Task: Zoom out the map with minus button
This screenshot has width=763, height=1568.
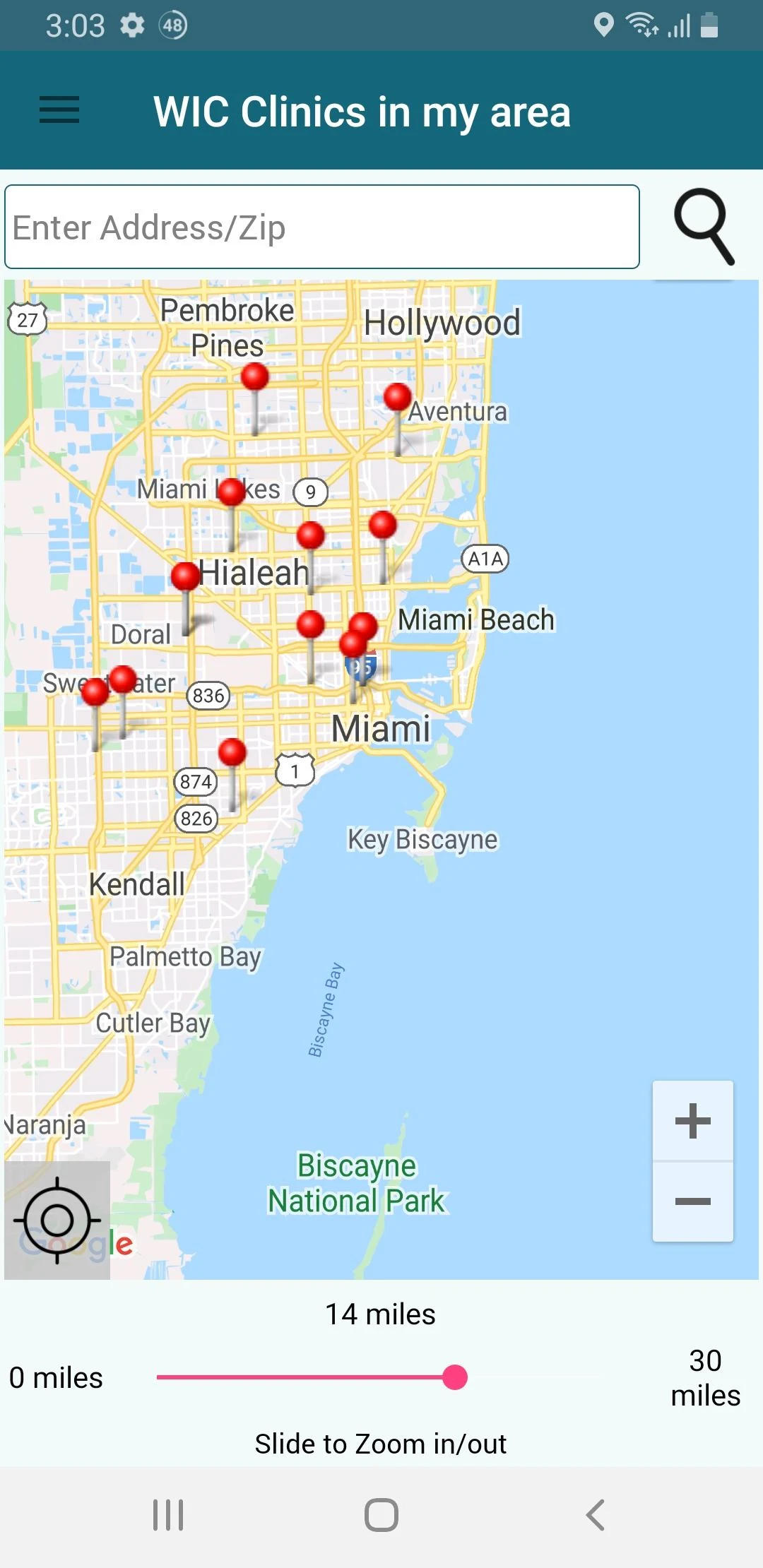Action: tap(692, 1201)
